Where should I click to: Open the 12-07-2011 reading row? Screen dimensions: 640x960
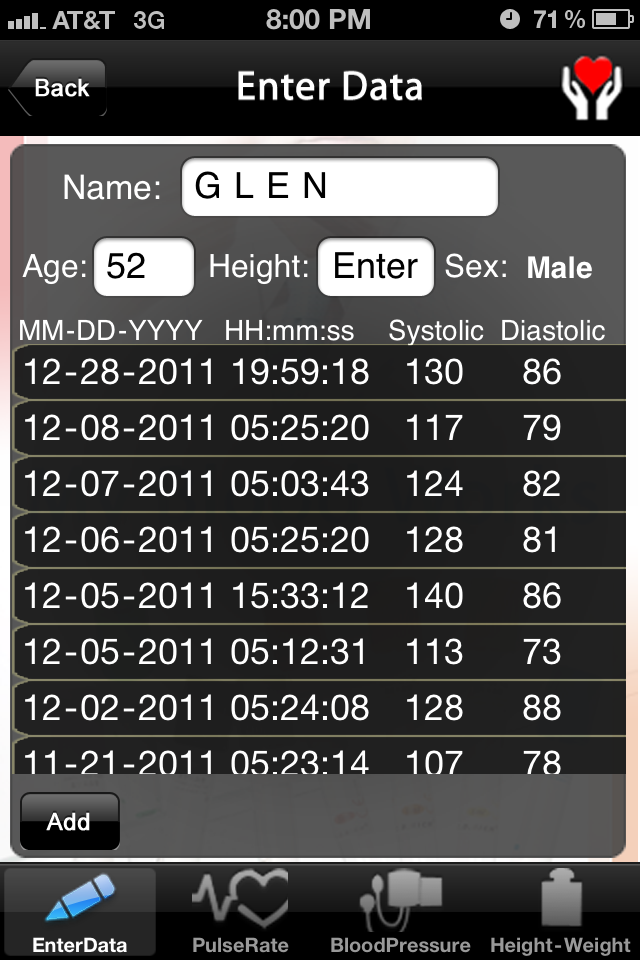320,485
